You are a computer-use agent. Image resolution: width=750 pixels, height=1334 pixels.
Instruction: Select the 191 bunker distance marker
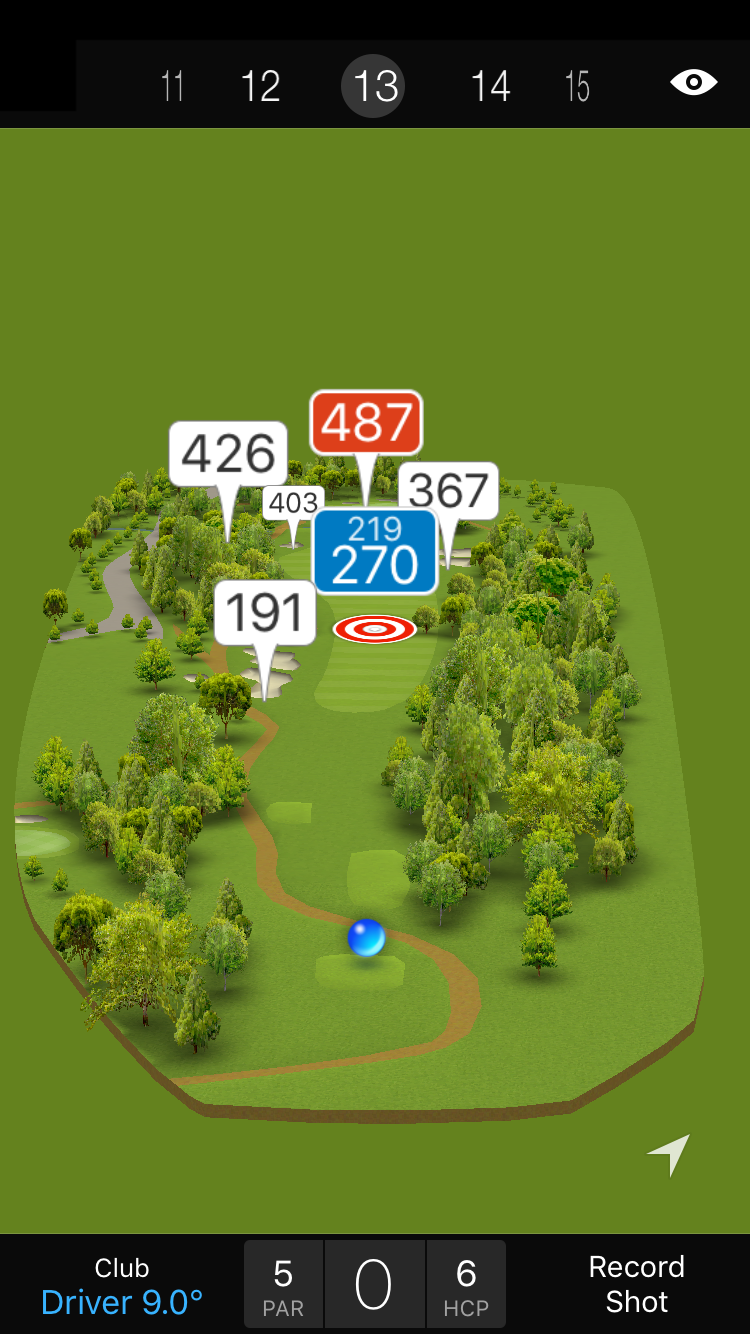tap(265, 612)
